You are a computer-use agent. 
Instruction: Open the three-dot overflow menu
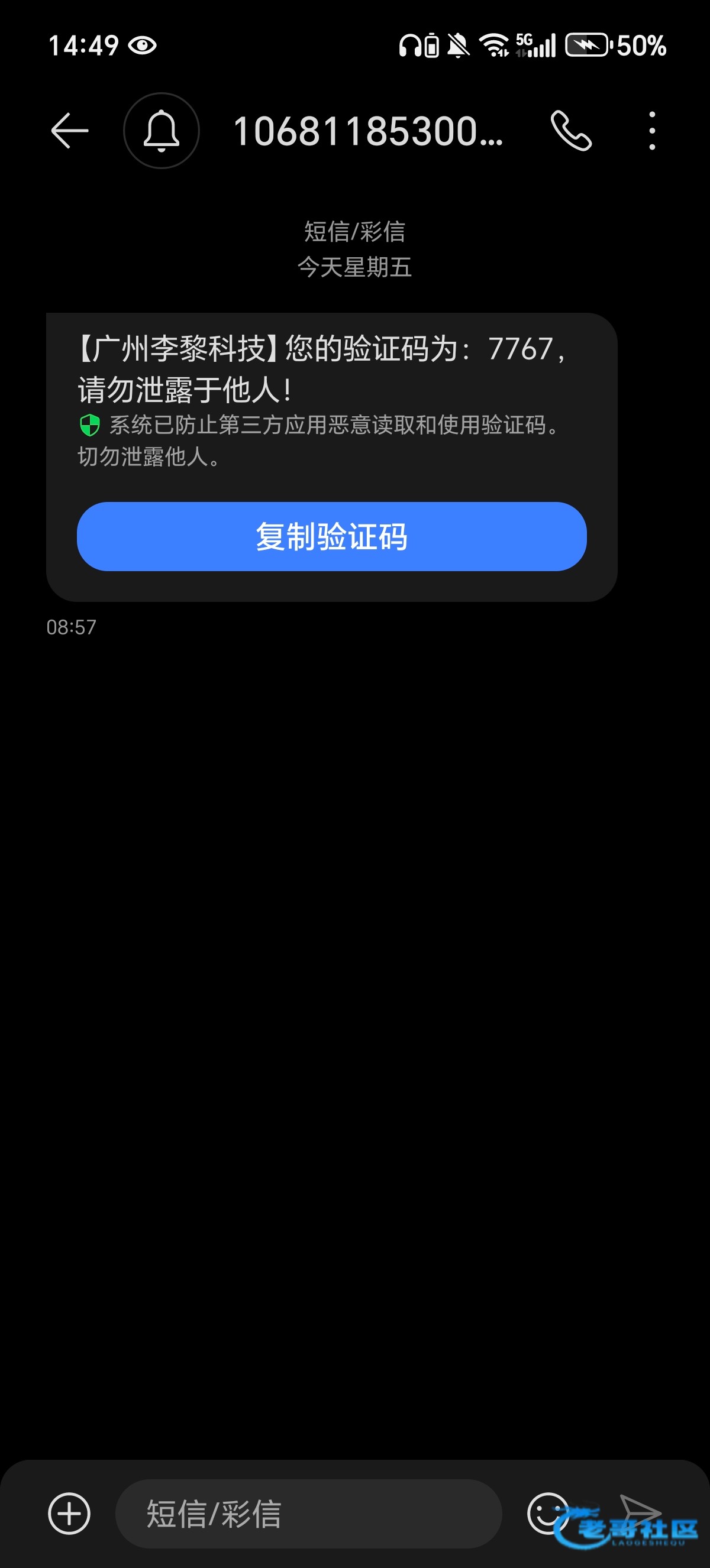pyautogui.click(x=652, y=130)
